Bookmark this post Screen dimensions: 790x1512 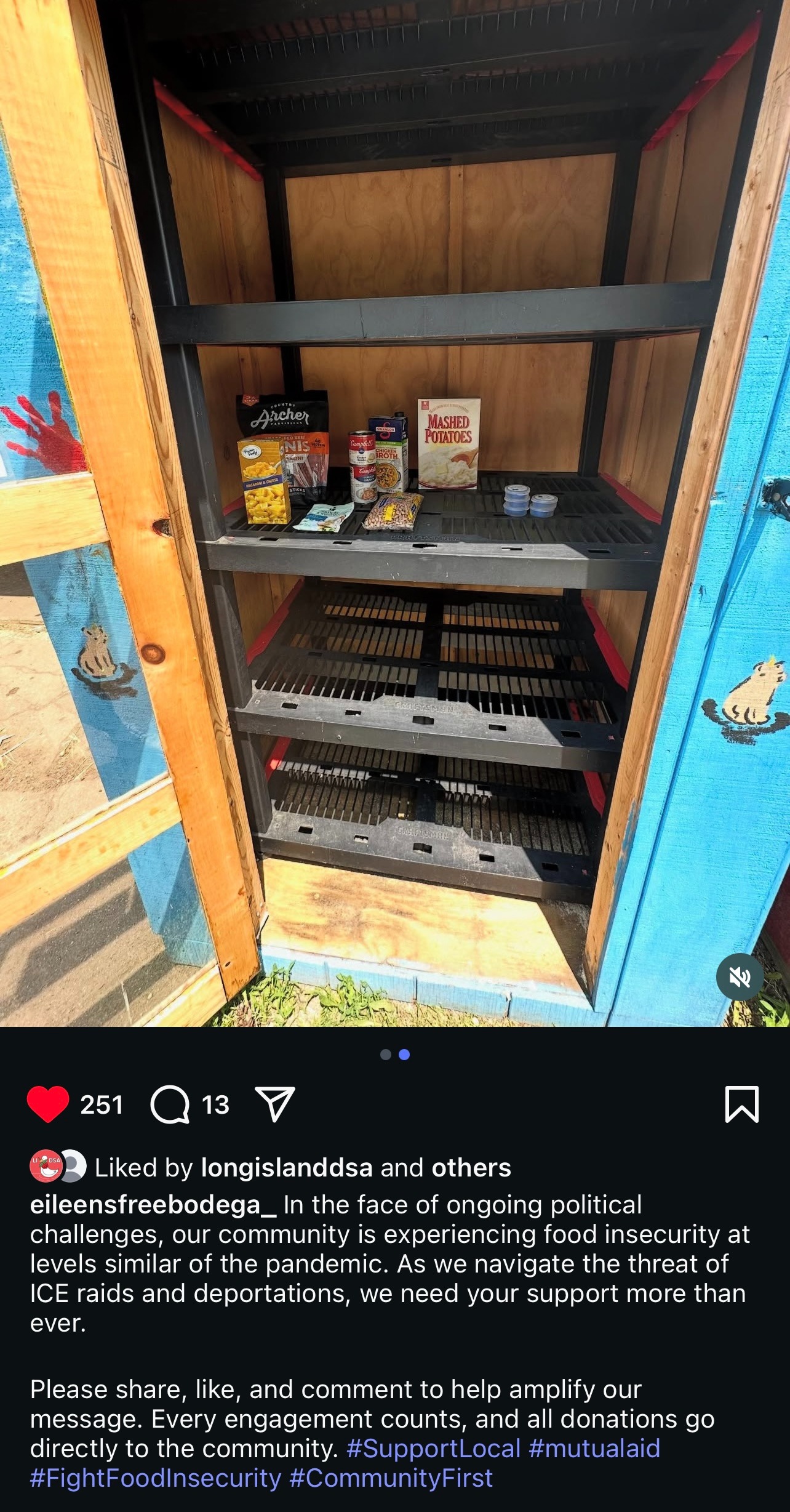point(742,1104)
